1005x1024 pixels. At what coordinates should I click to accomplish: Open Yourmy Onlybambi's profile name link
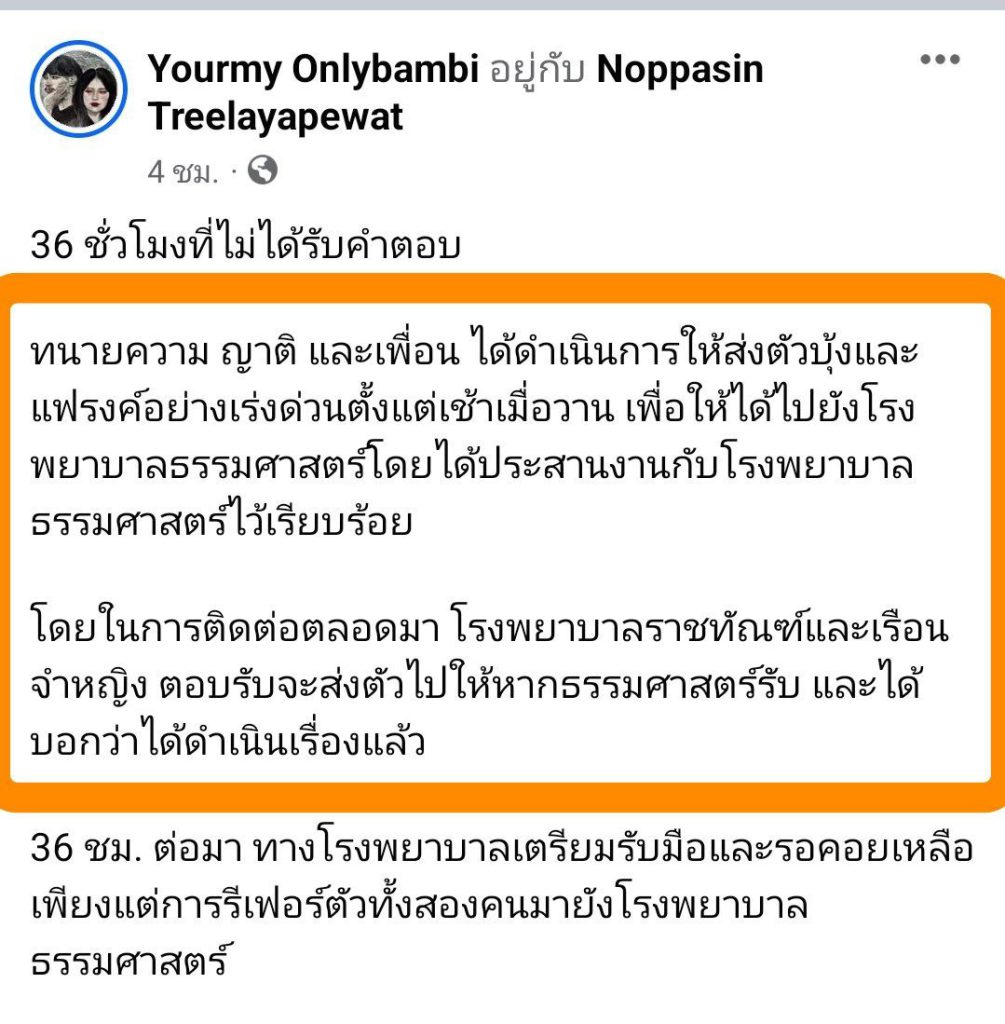314,69
